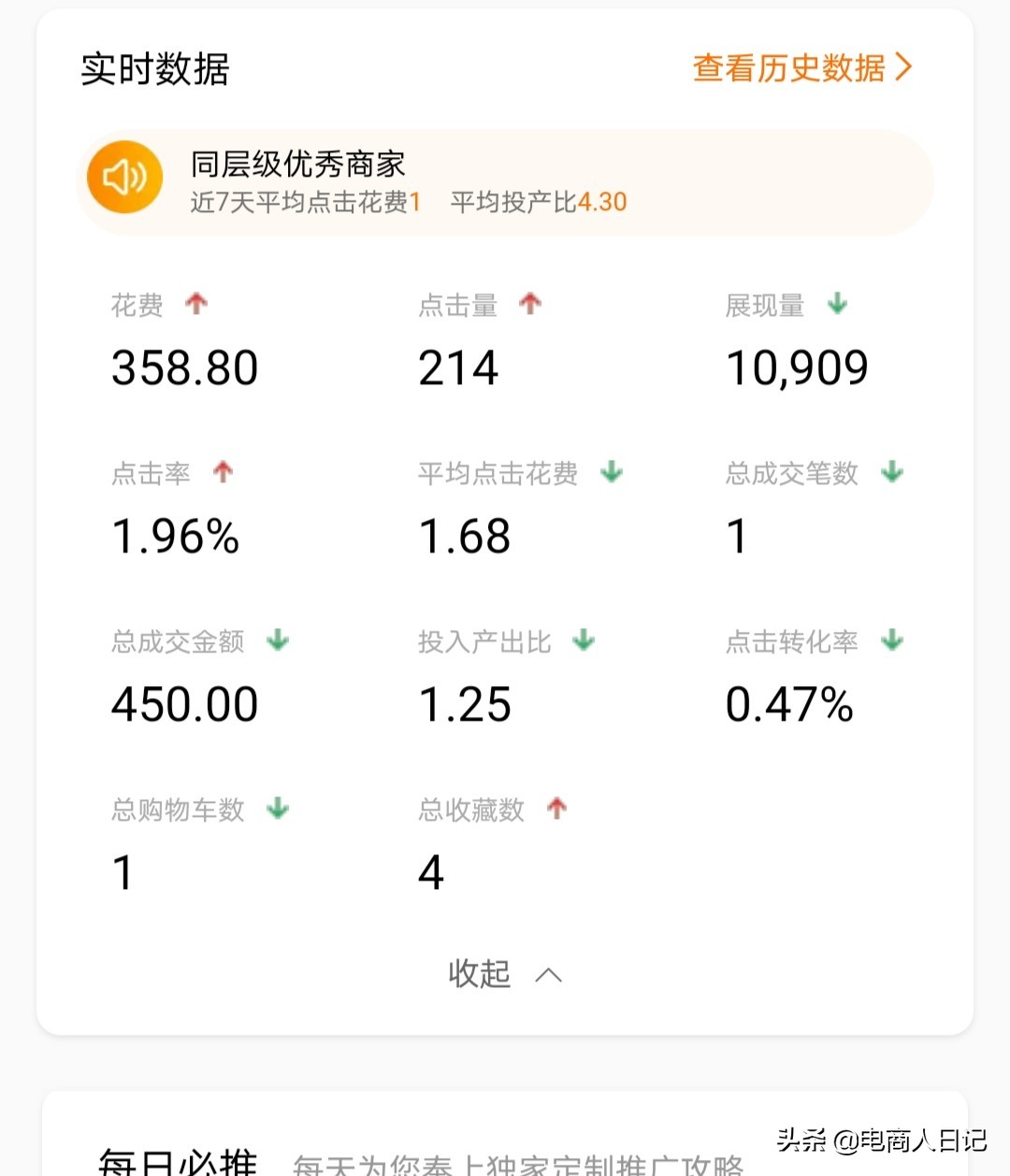Viewport: 1010px width, 1176px height.
Task: Click the up arrow beside 点击率
Action: pyautogui.click(x=223, y=473)
